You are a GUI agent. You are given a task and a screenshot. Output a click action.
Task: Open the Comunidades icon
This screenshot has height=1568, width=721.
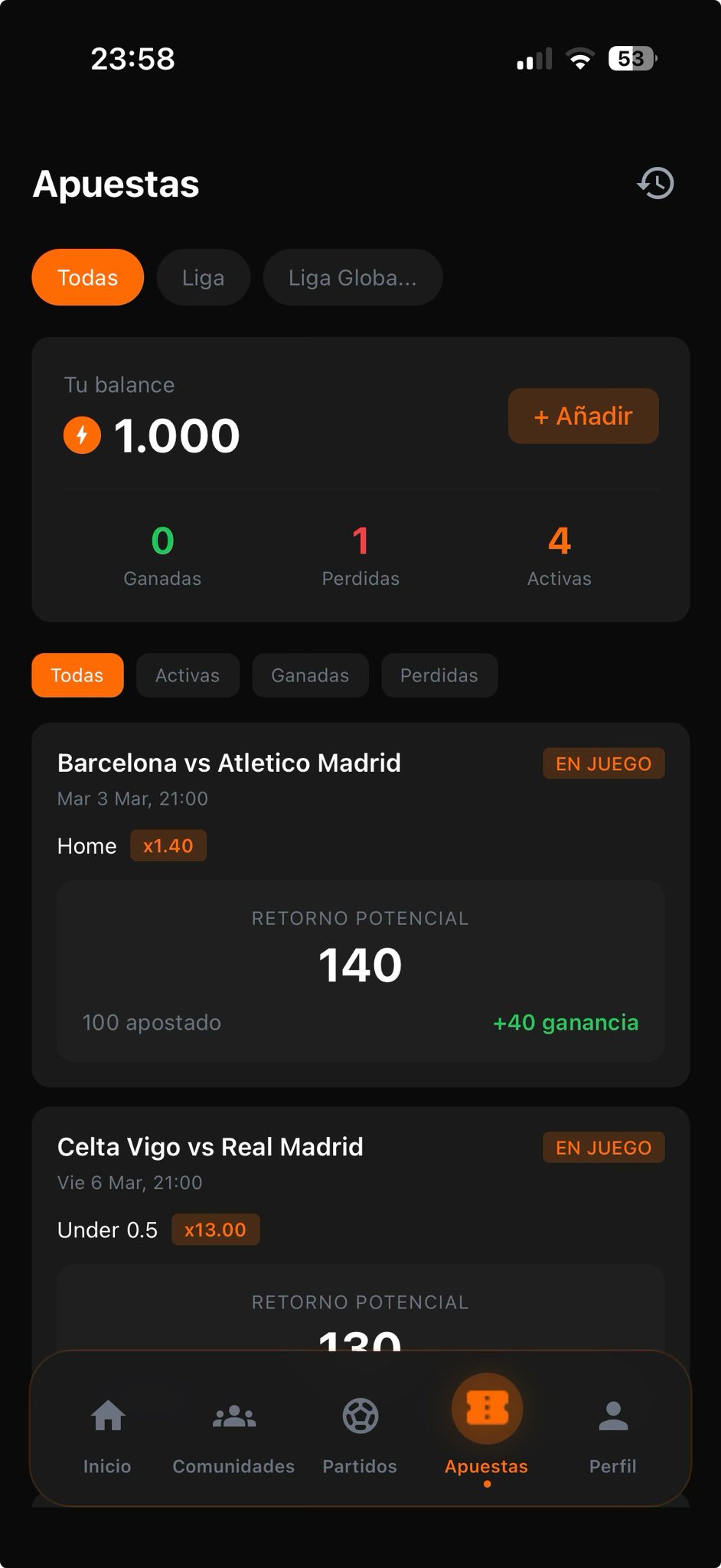[x=233, y=1417]
